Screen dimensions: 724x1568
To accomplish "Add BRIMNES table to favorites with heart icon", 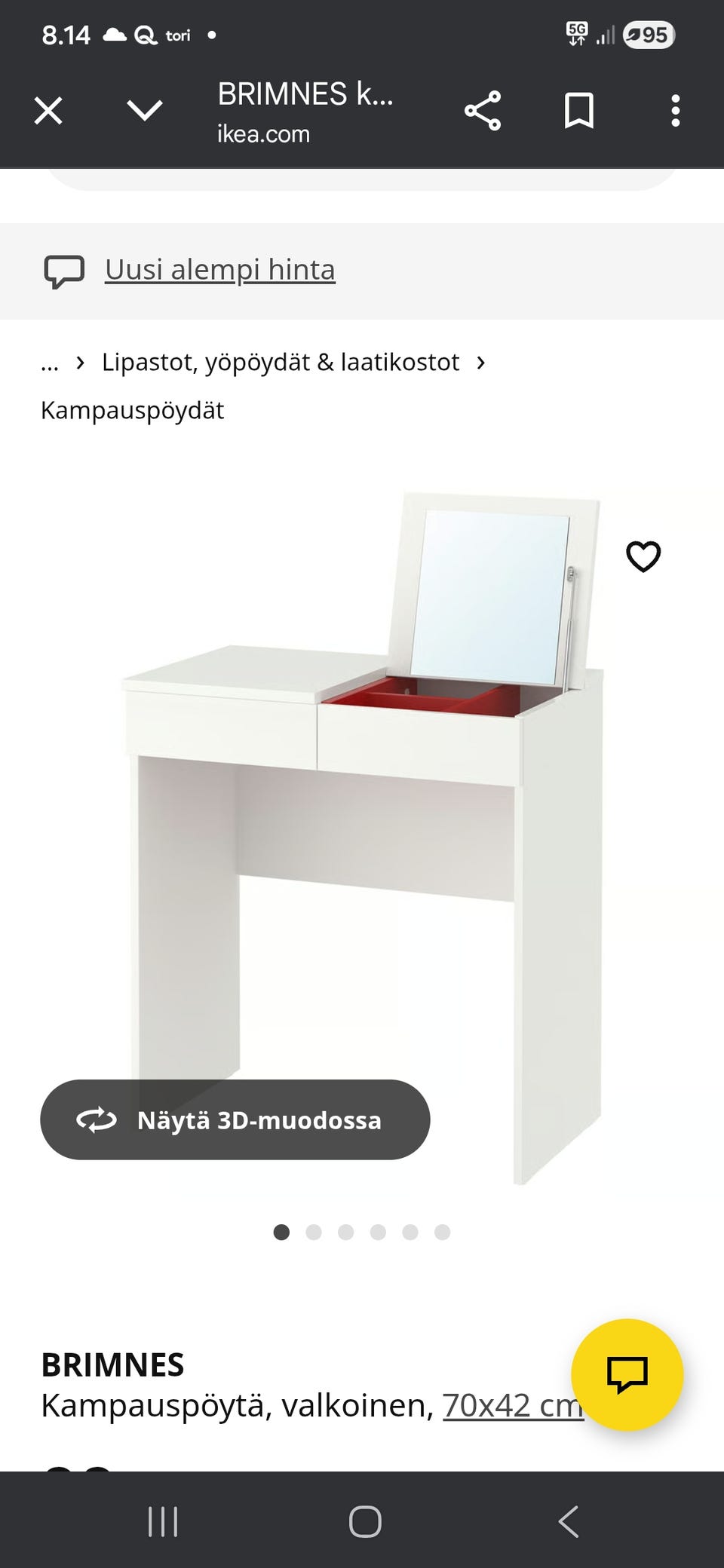I will 643,556.
